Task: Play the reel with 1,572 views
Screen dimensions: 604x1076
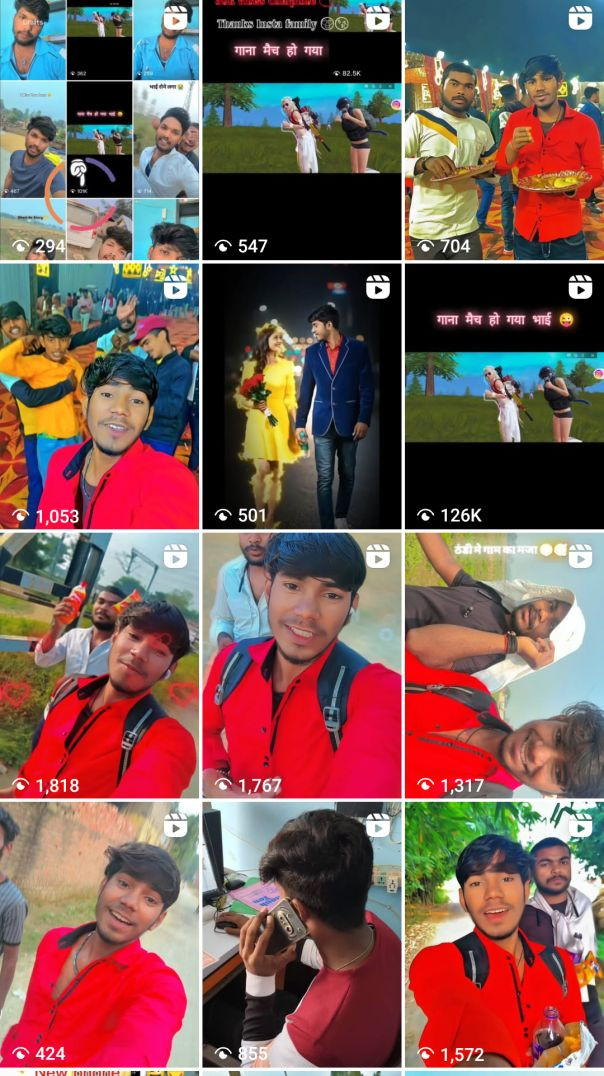Action: coord(504,934)
